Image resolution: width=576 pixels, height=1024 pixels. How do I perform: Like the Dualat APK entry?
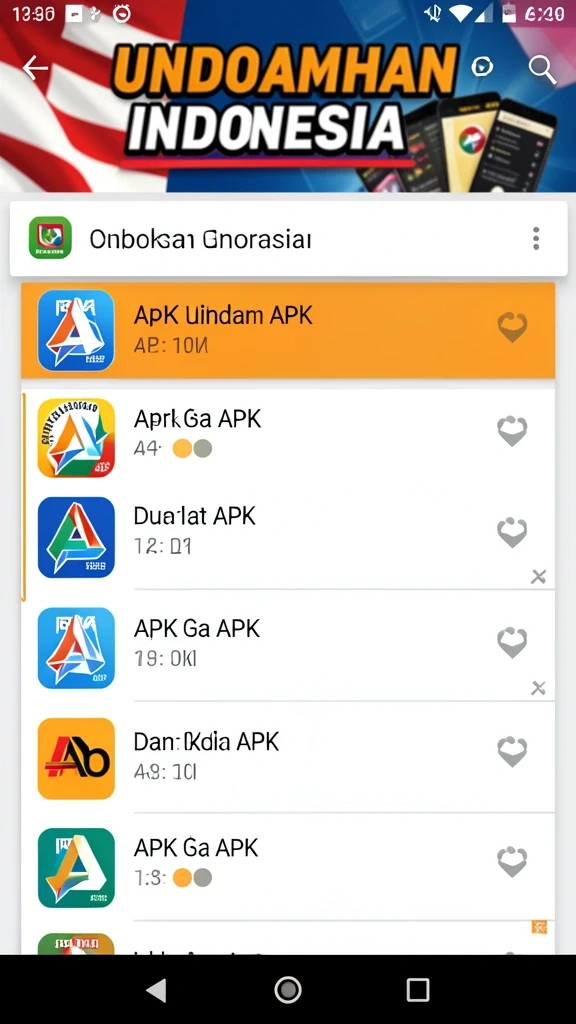(512, 532)
